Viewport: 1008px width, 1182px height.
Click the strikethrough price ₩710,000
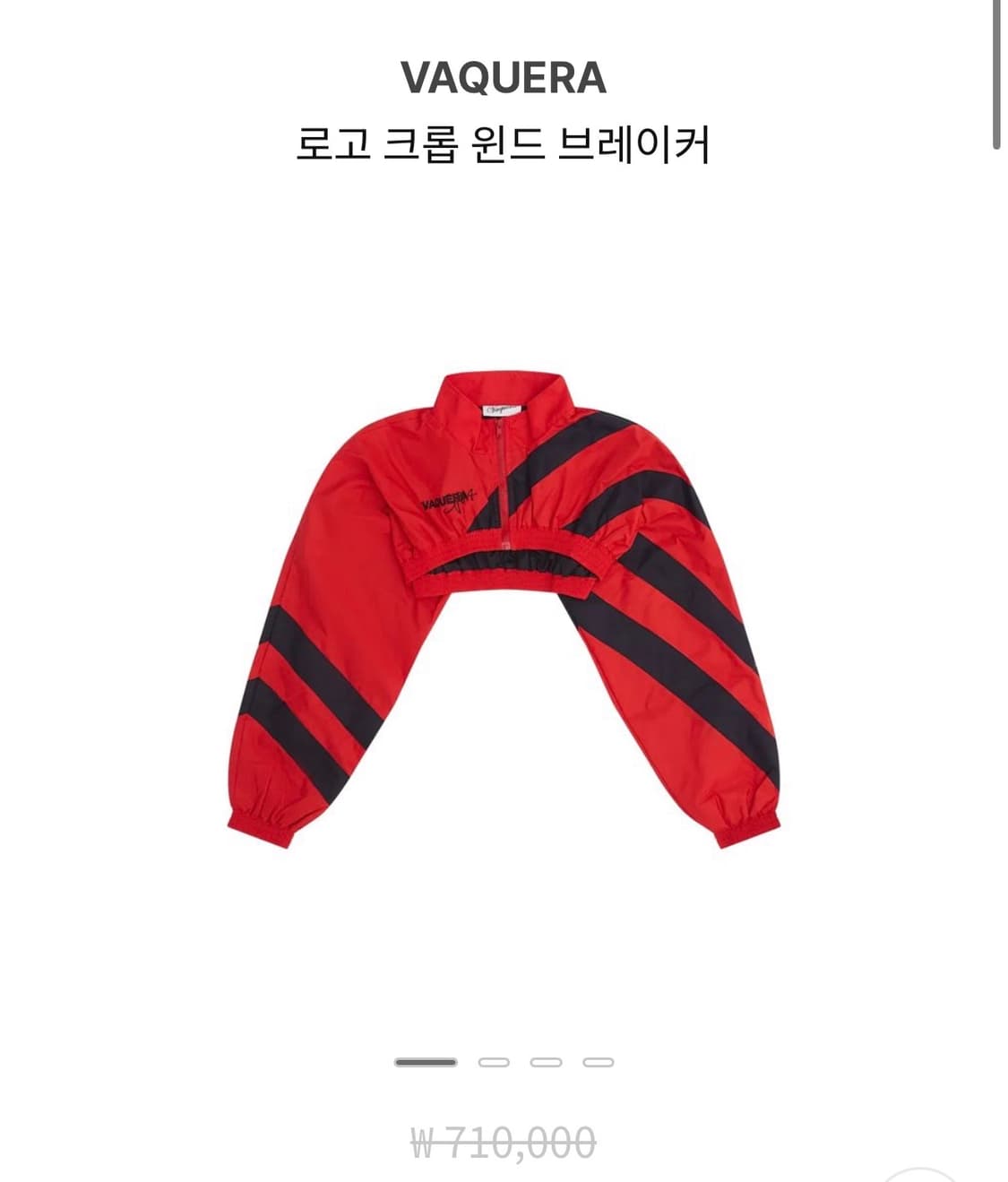point(504,1139)
